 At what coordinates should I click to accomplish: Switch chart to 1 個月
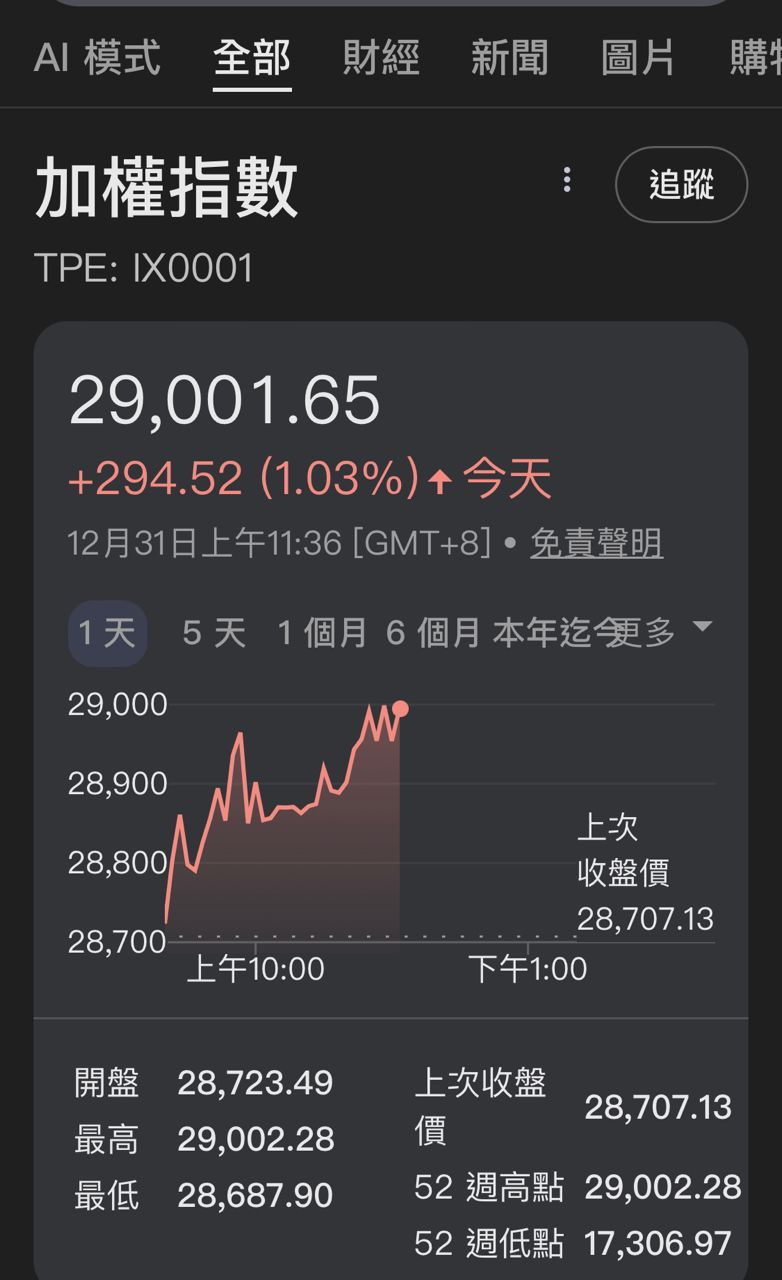coord(322,633)
